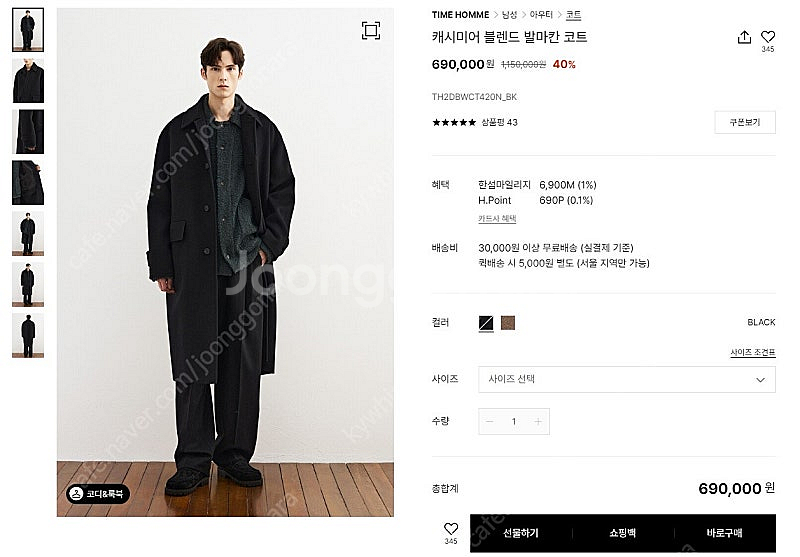View the 카드사 혜택 link
The height and width of the screenshot is (557, 800).
pos(497,218)
